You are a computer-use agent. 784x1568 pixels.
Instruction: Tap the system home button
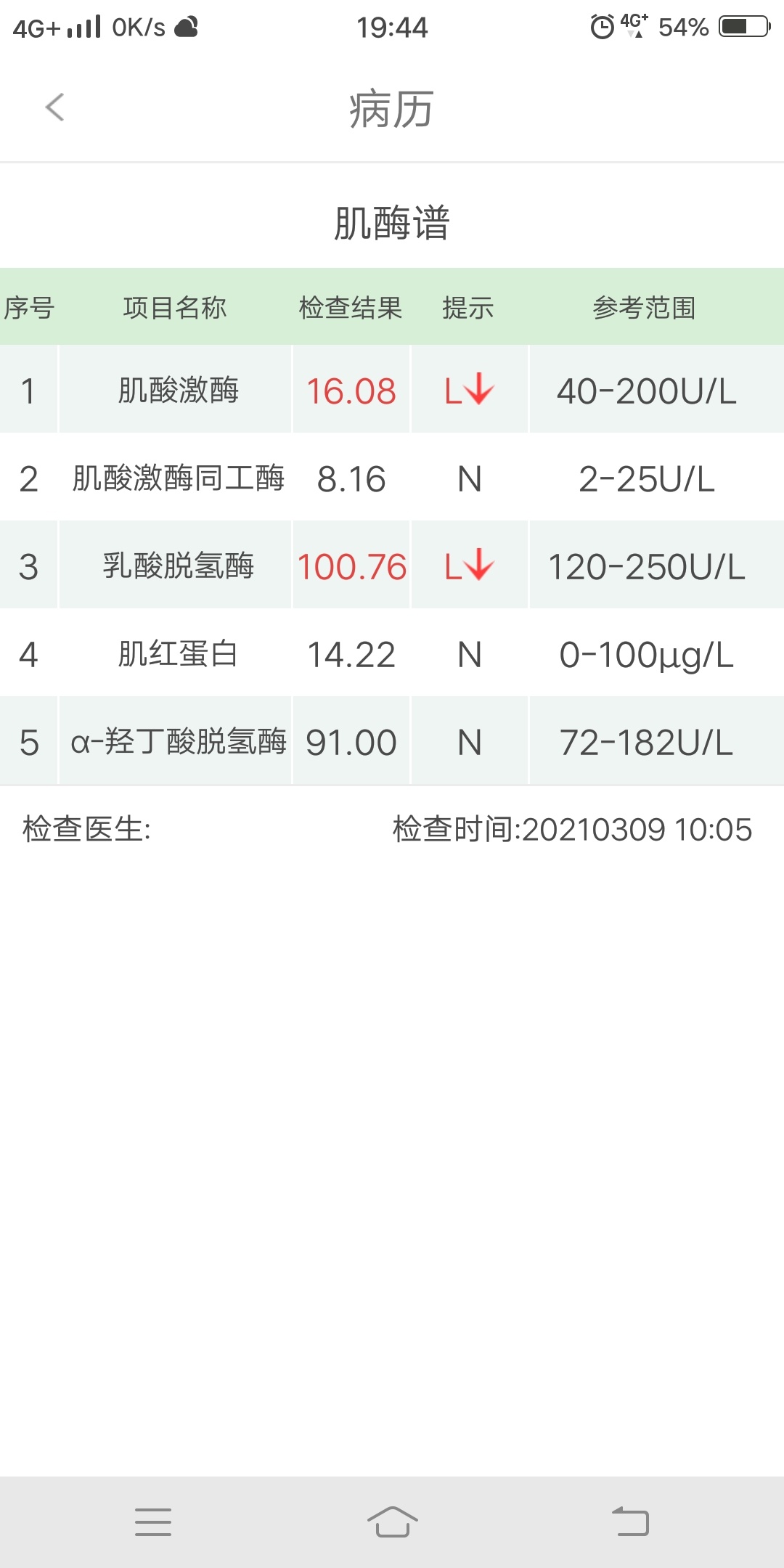click(x=392, y=1522)
